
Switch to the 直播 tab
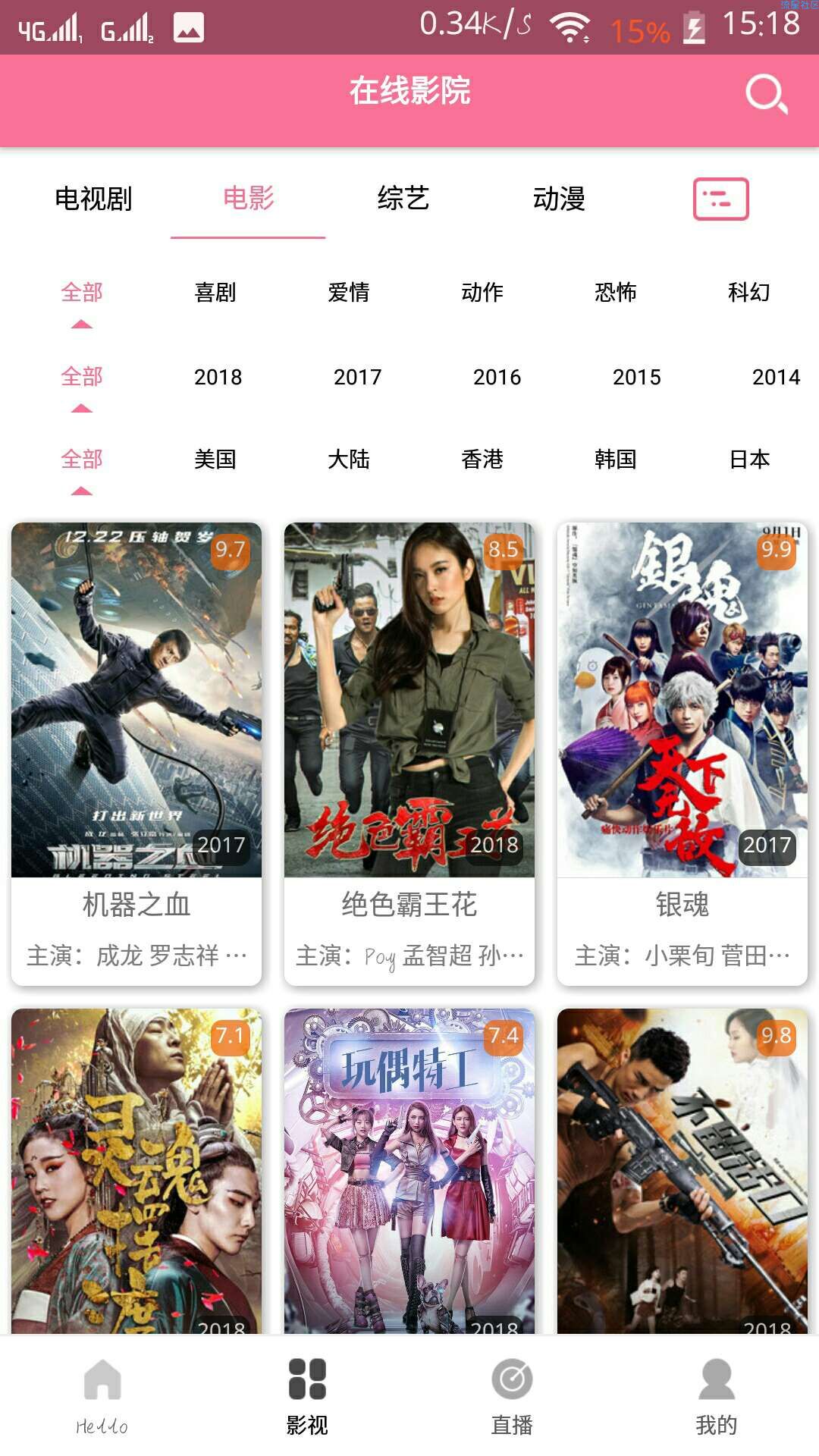(512, 1397)
